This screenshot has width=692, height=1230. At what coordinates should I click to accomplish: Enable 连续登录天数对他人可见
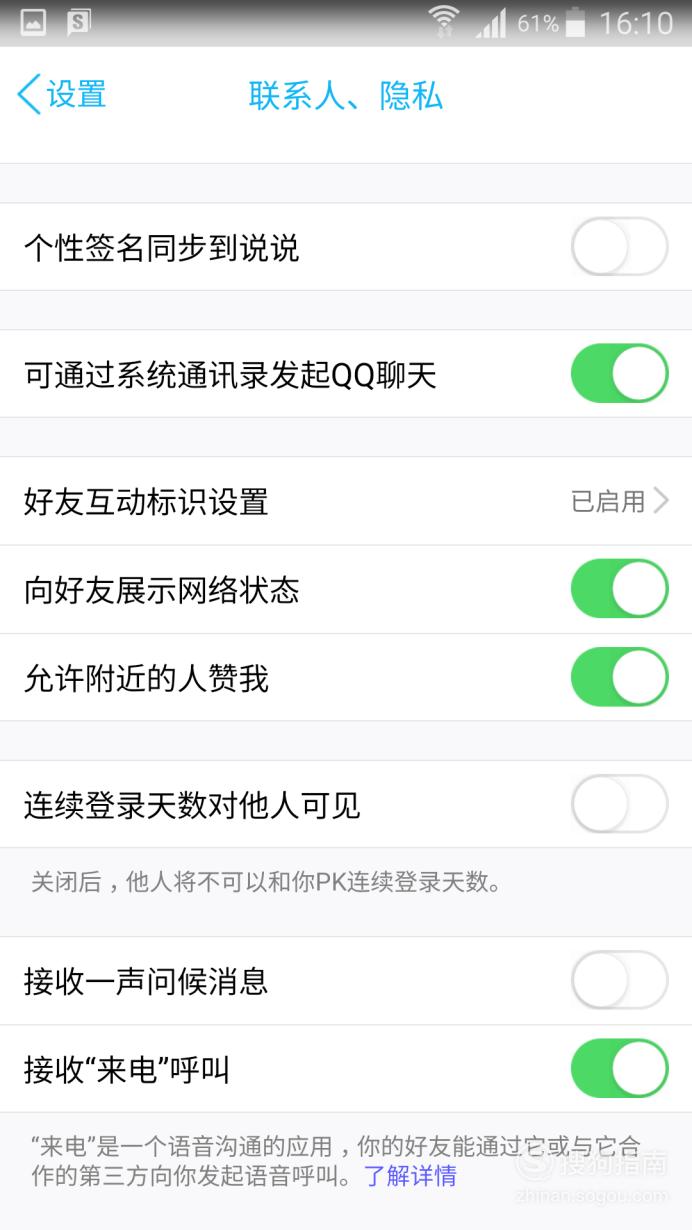[x=619, y=804]
